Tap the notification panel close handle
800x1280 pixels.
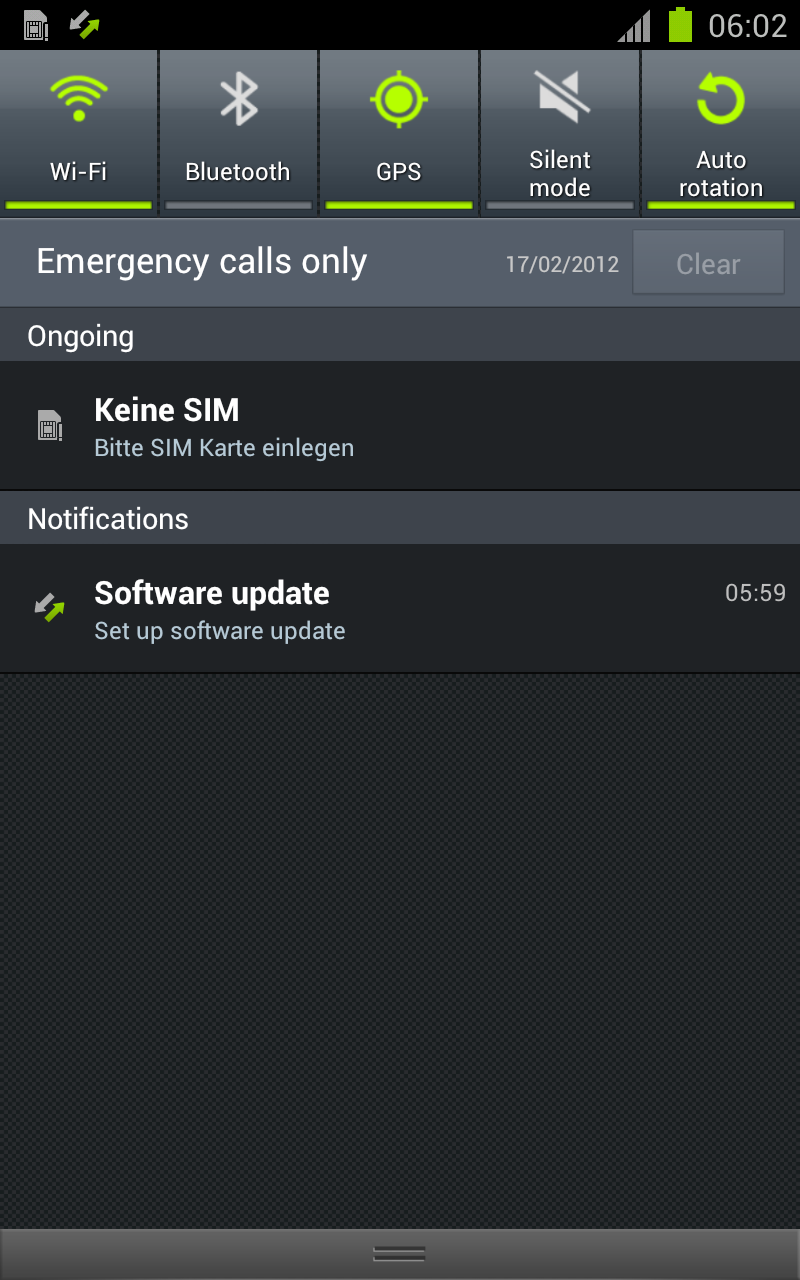[x=400, y=1254]
